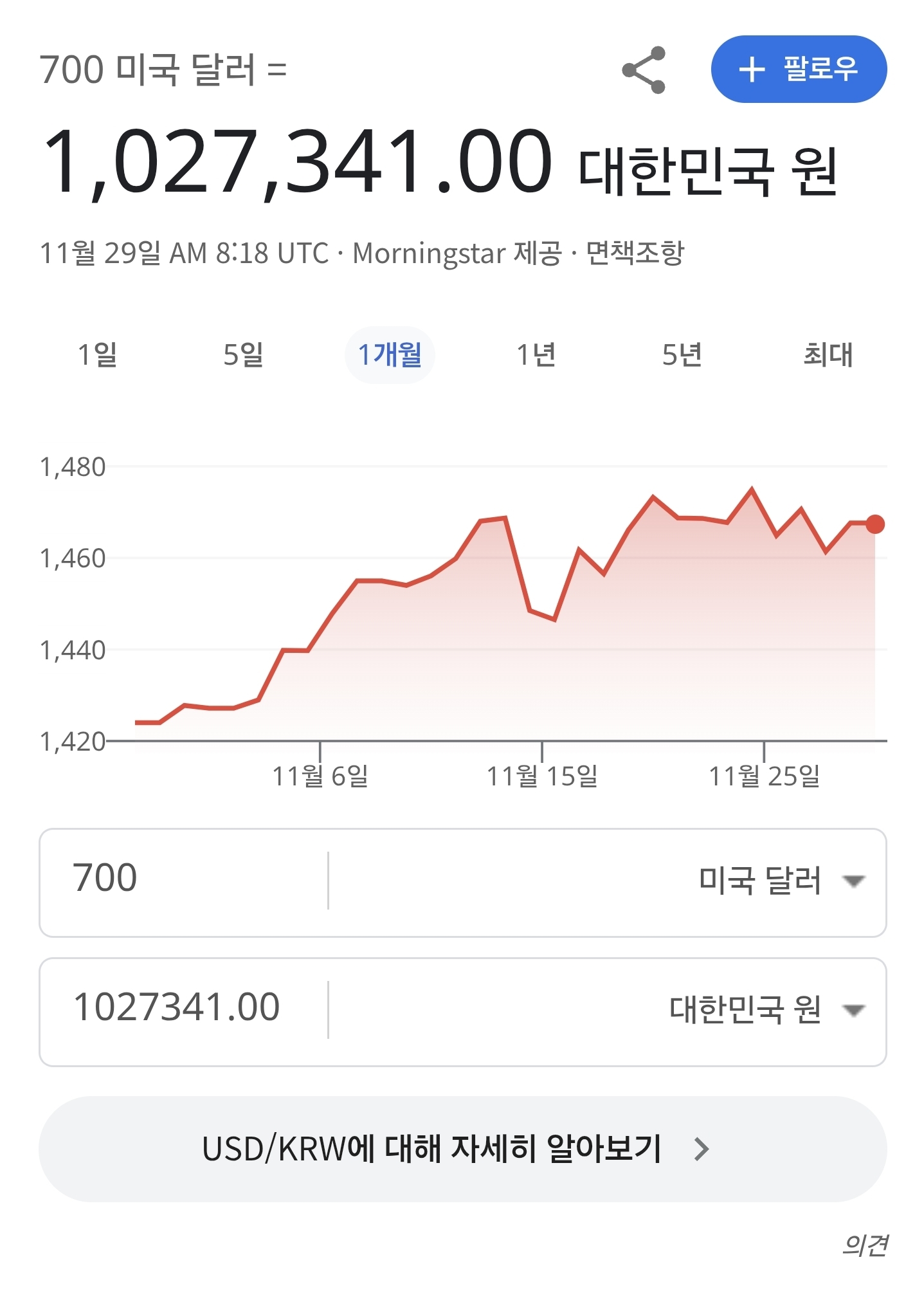This screenshot has height=1291, width=924.
Task: Switch chart to 1일 range
Action: [x=97, y=354]
